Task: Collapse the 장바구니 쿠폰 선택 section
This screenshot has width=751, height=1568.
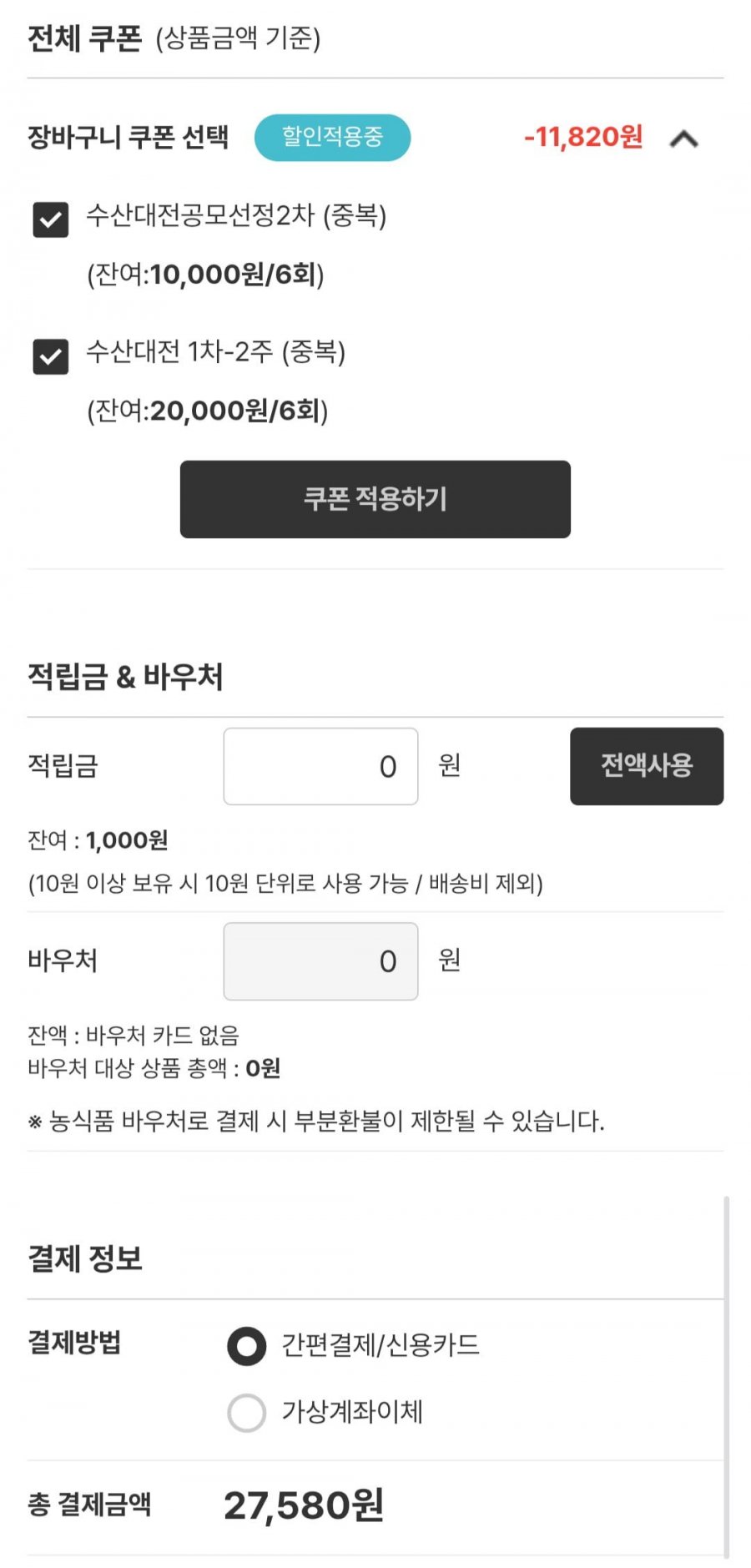Action: (x=683, y=139)
